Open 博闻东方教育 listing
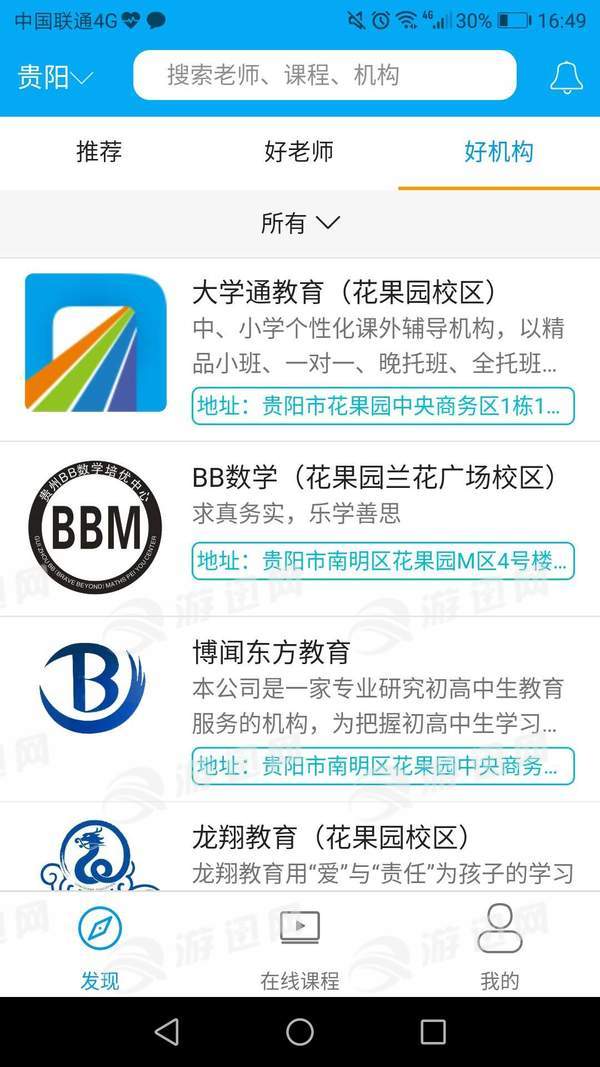Viewport: 600px width, 1067px height. (271, 653)
